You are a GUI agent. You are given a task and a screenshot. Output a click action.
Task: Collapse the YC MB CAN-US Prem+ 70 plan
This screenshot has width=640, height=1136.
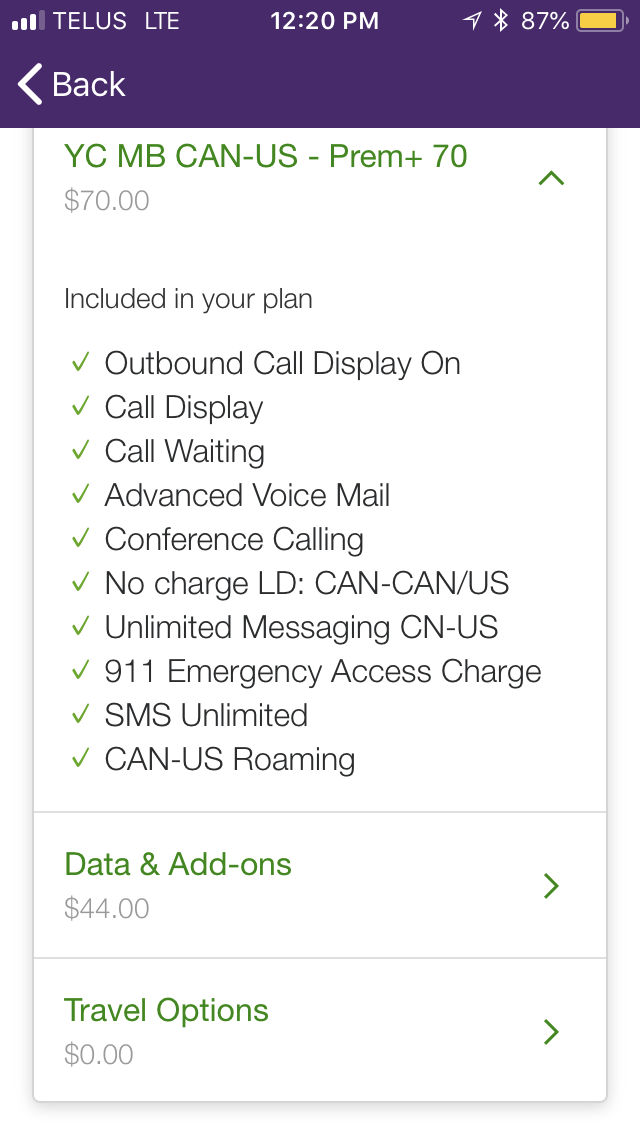(x=551, y=178)
